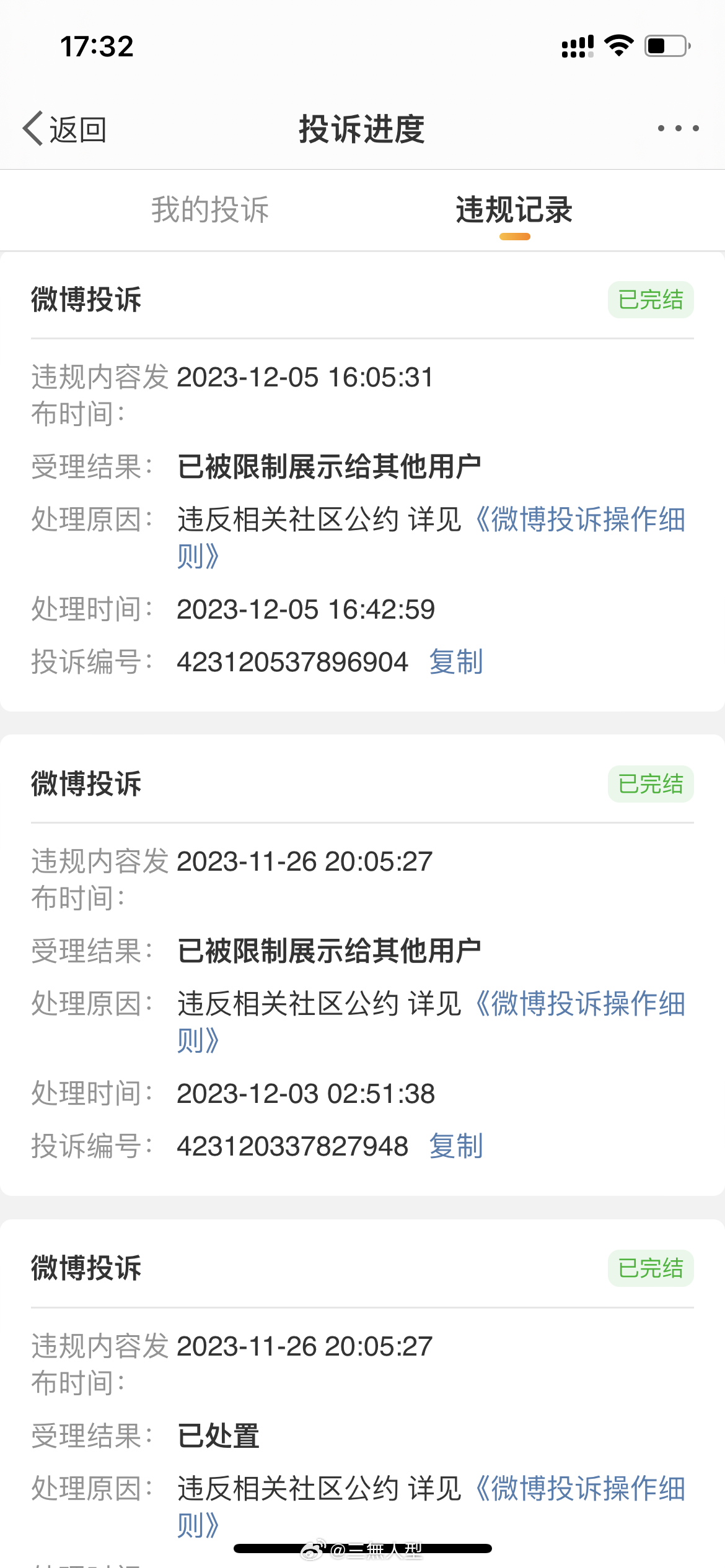Image resolution: width=725 pixels, height=1568 pixels.
Task: Open 微博投诉操作细则 link in 2023-12-05 record
Action: point(431,537)
